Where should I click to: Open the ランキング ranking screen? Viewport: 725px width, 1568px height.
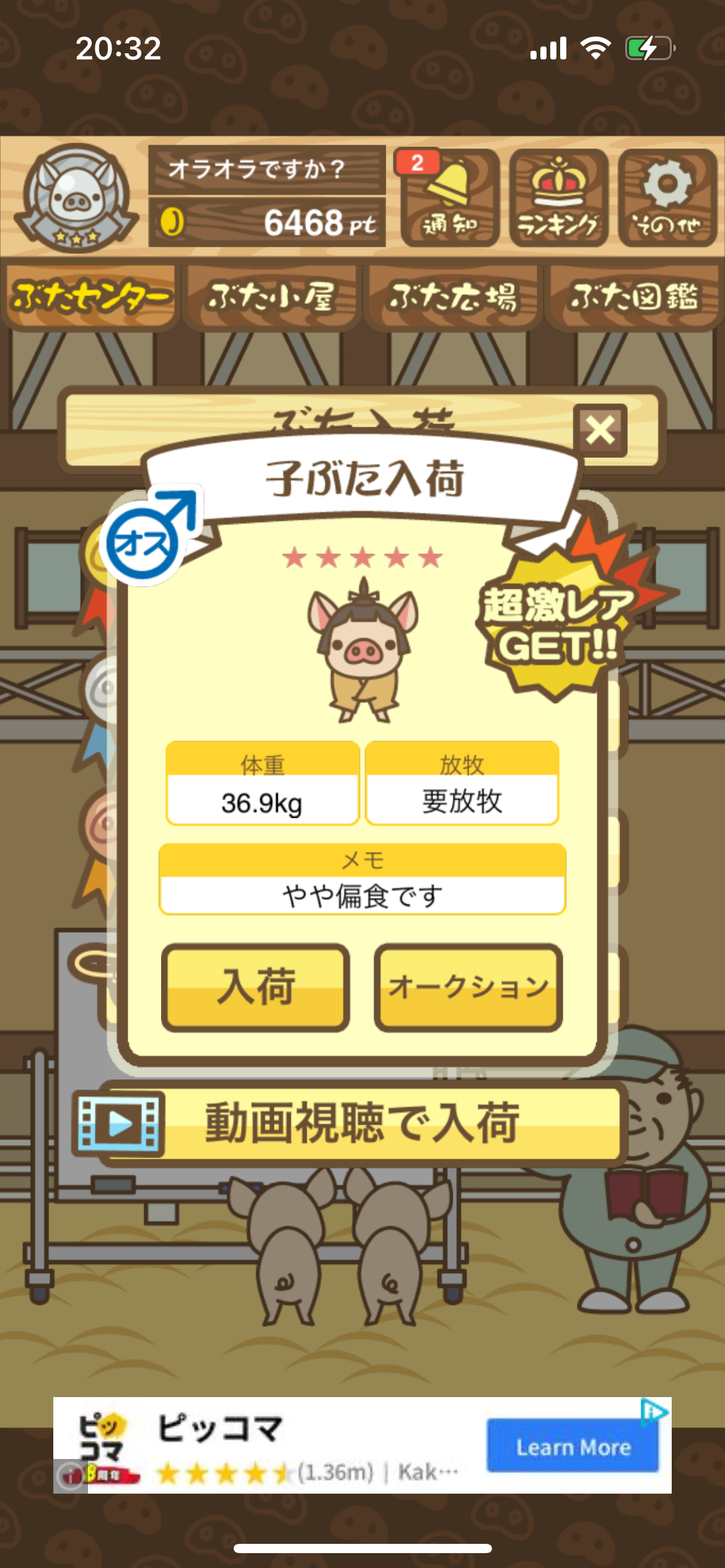(x=558, y=198)
